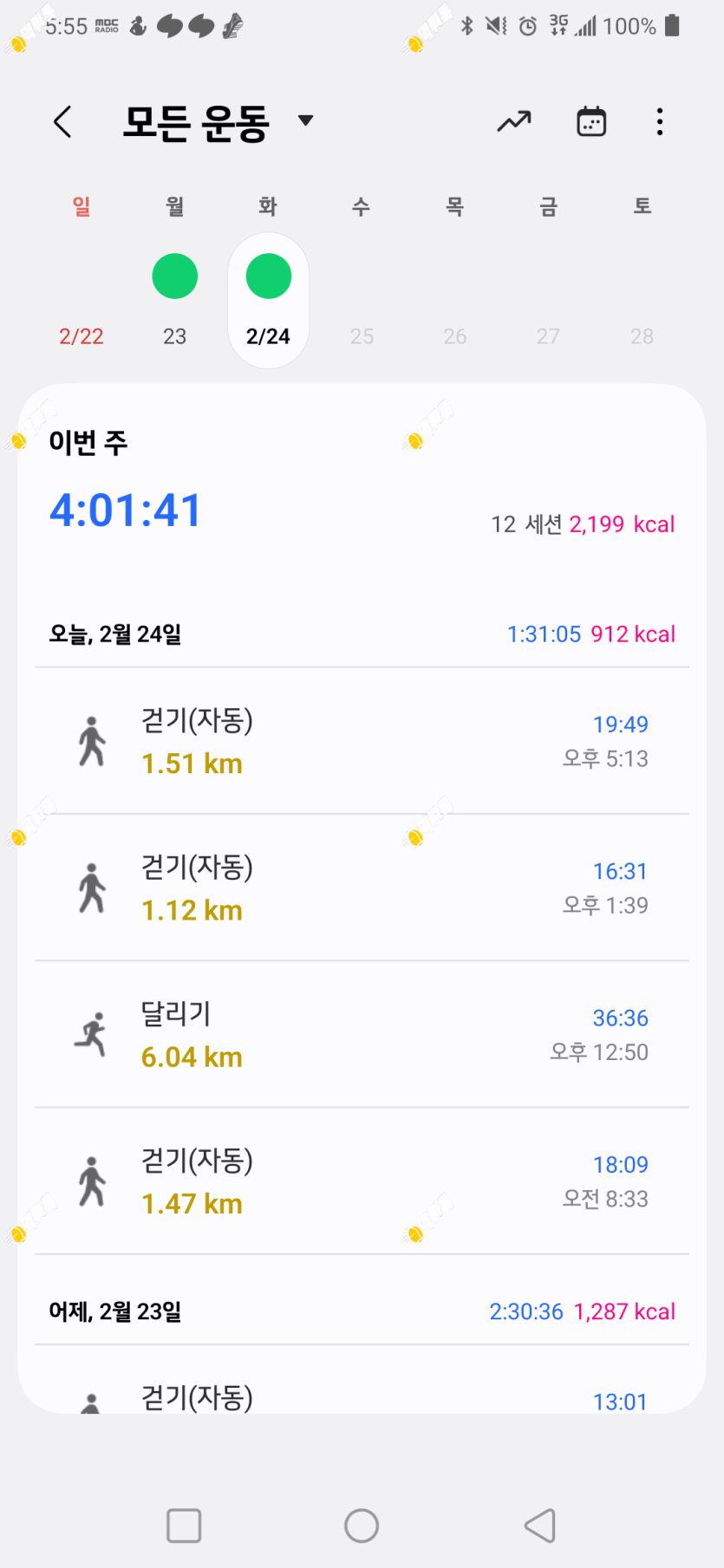Open yesterday's 13:01 auto walking session
The image size is (724, 1568).
point(362,1381)
